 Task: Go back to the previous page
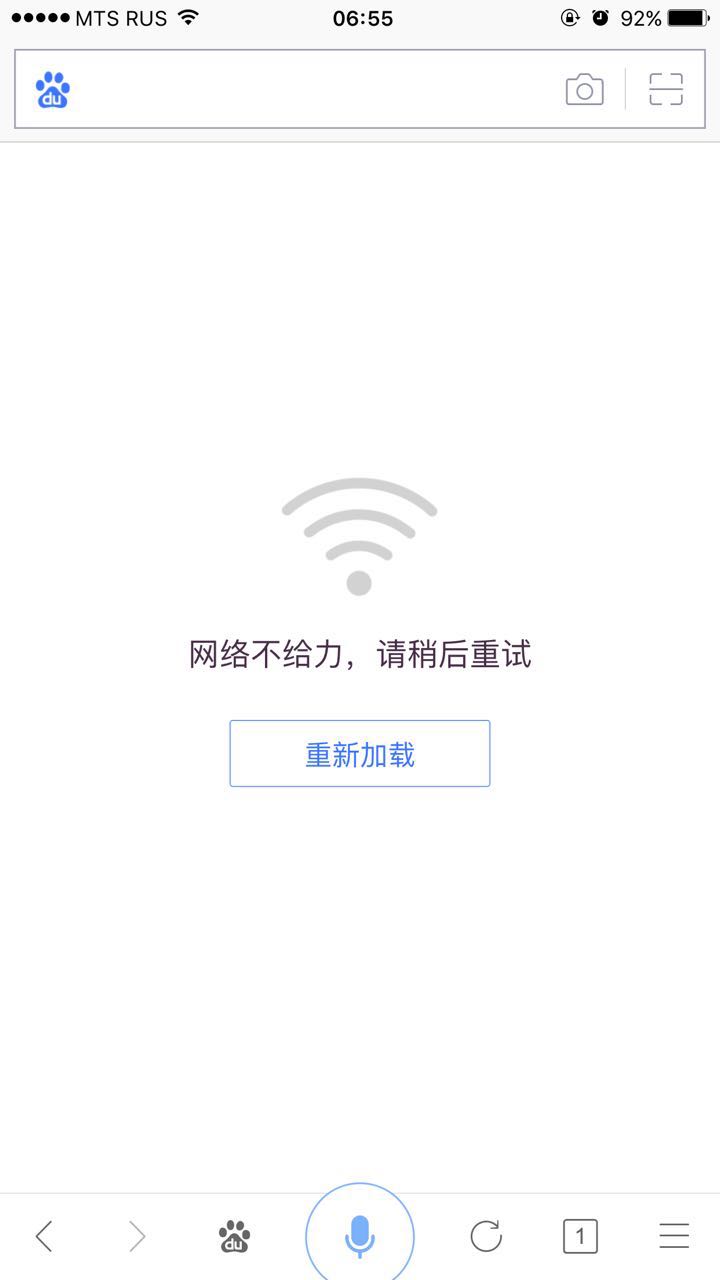[44, 1237]
